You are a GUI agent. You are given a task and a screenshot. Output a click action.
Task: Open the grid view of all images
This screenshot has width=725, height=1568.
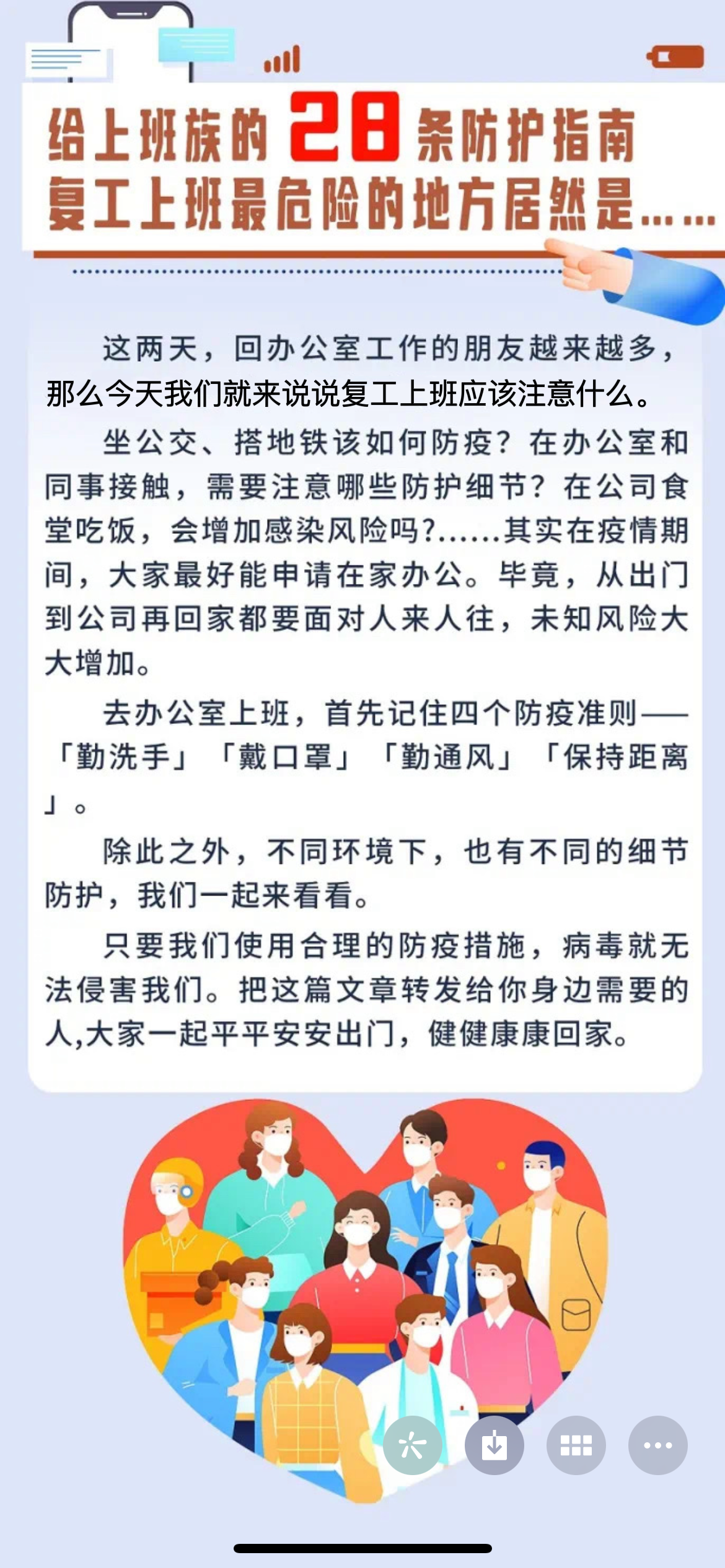pyautogui.click(x=576, y=1445)
